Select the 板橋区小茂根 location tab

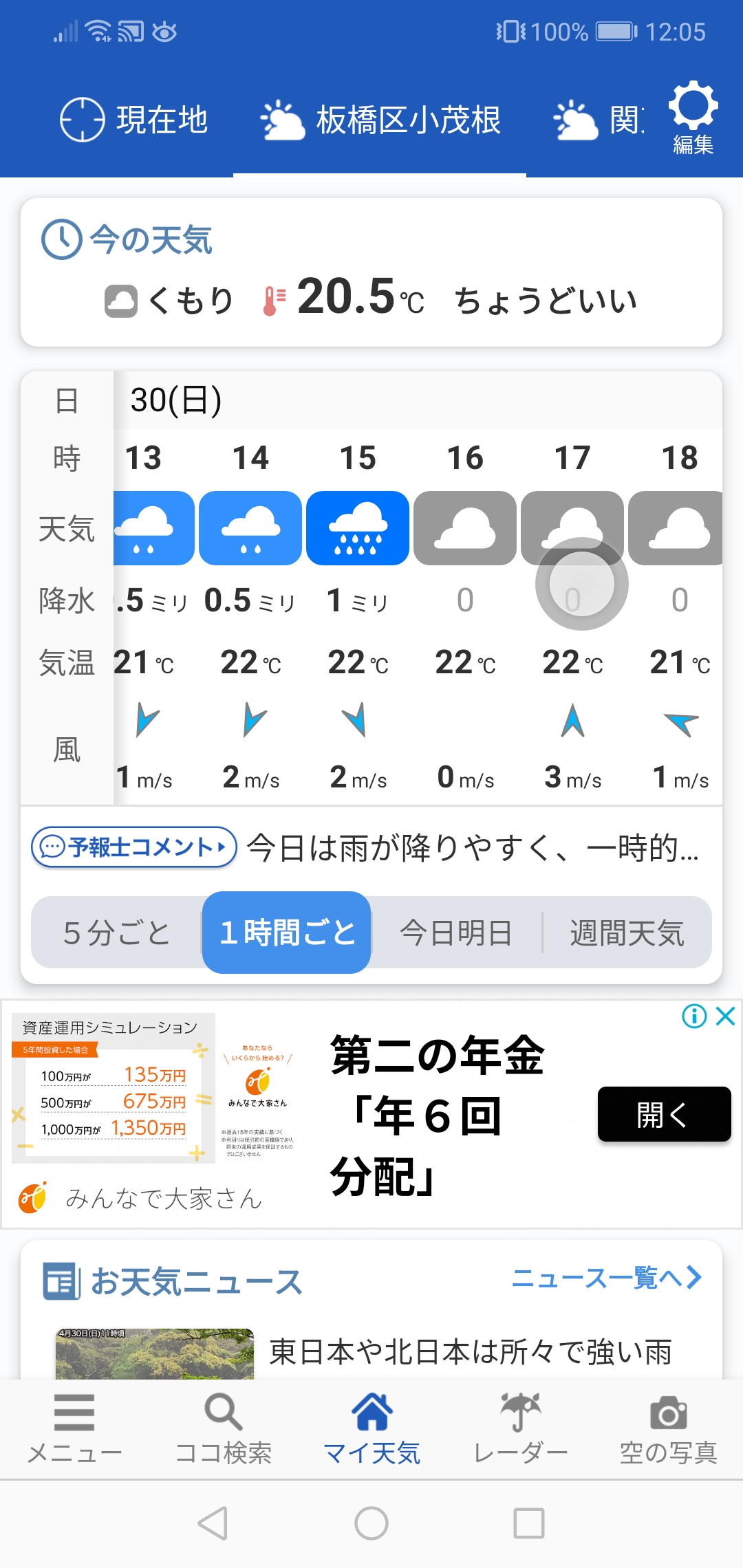pos(380,120)
